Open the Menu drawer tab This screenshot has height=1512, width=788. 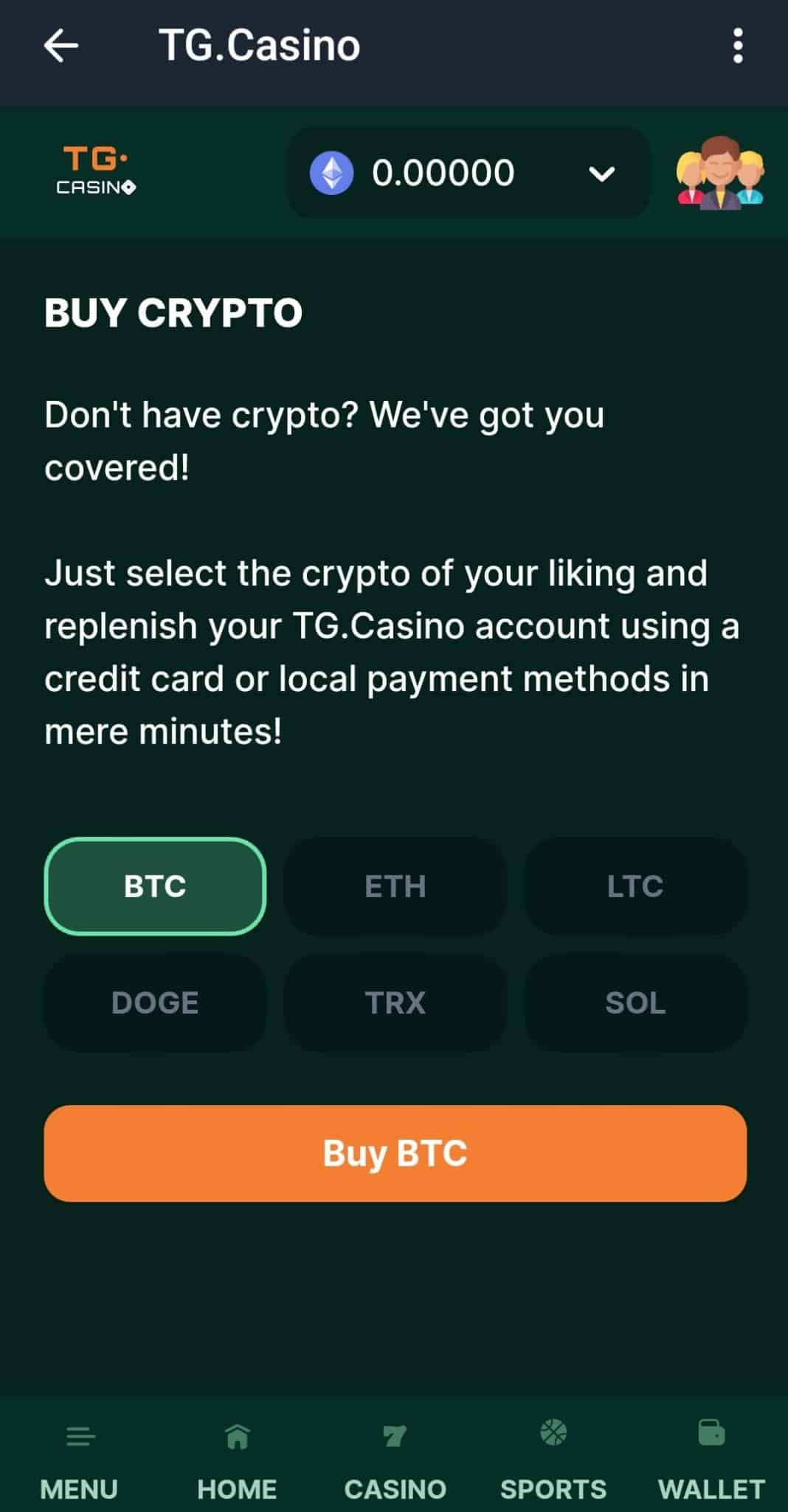(79, 1460)
